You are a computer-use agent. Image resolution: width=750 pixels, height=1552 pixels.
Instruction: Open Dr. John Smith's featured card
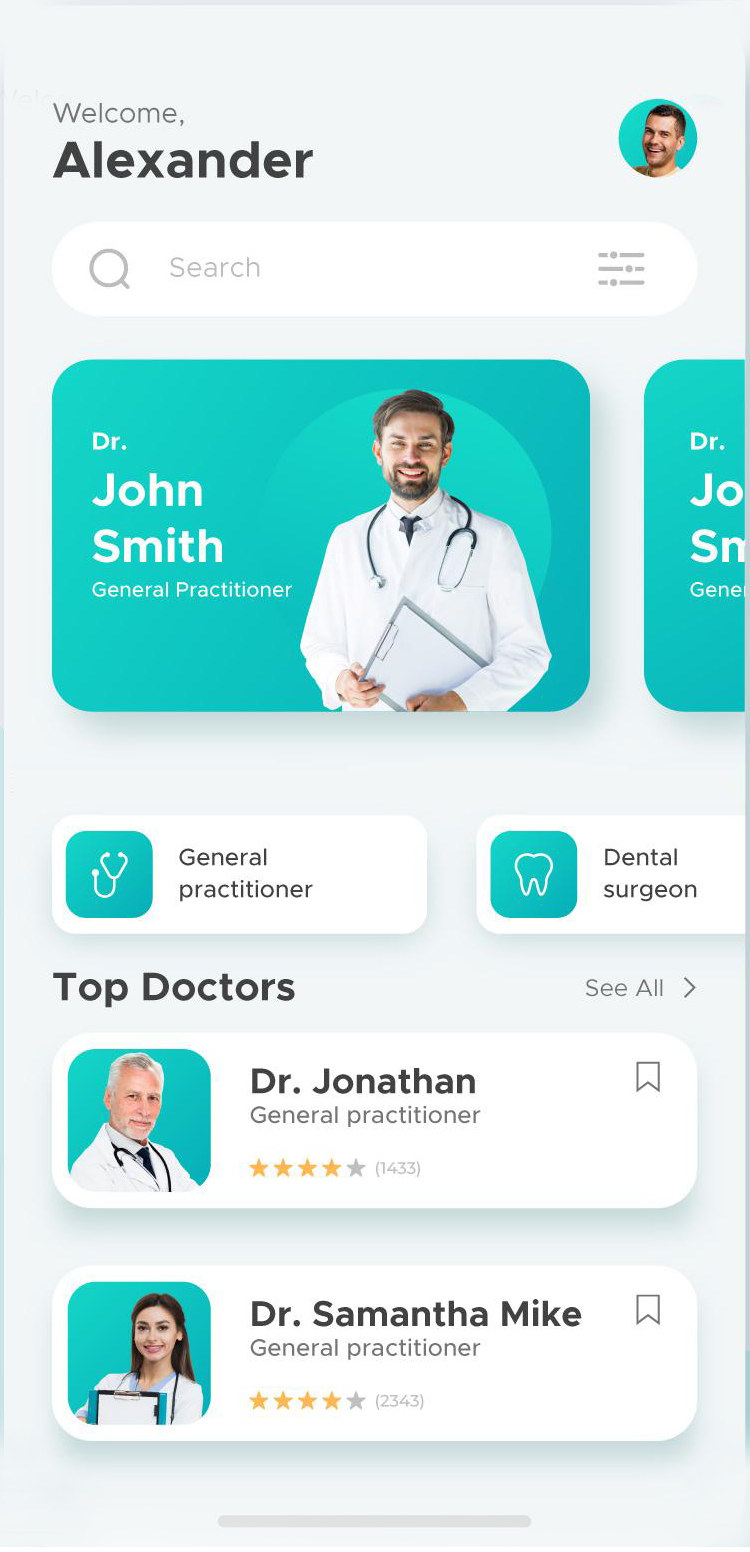click(x=320, y=535)
